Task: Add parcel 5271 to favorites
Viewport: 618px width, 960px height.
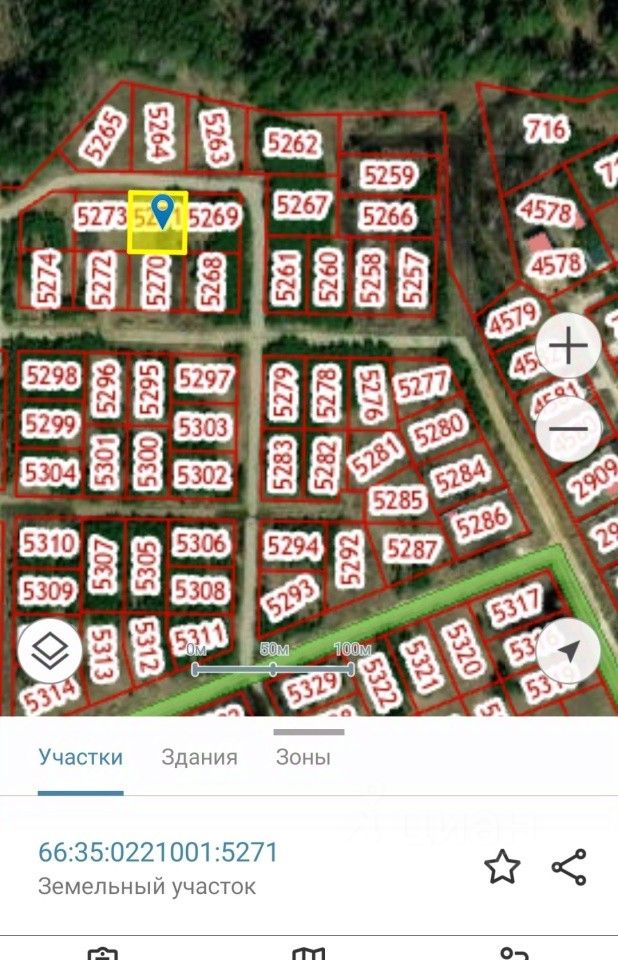Action: coord(502,867)
